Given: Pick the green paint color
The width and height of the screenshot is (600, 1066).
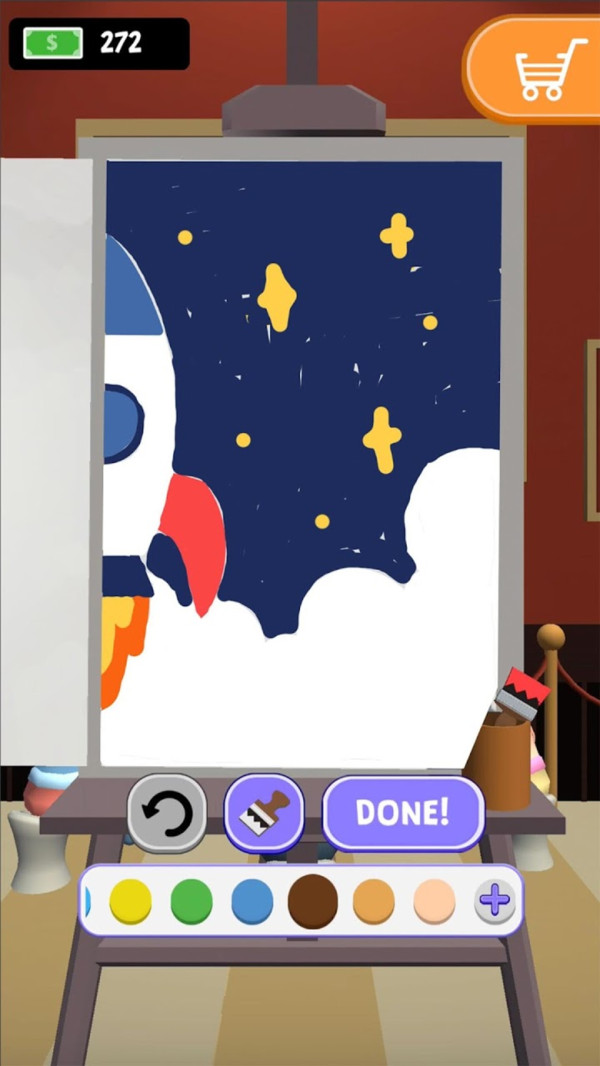Looking at the screenshot, I should point(191,902).
